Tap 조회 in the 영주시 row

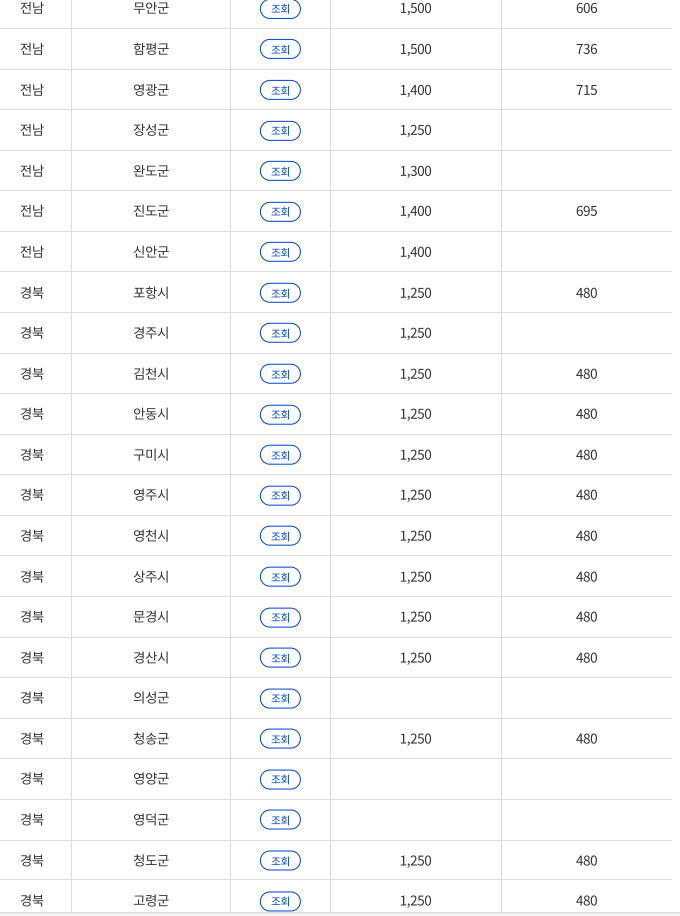coord(280,495)
